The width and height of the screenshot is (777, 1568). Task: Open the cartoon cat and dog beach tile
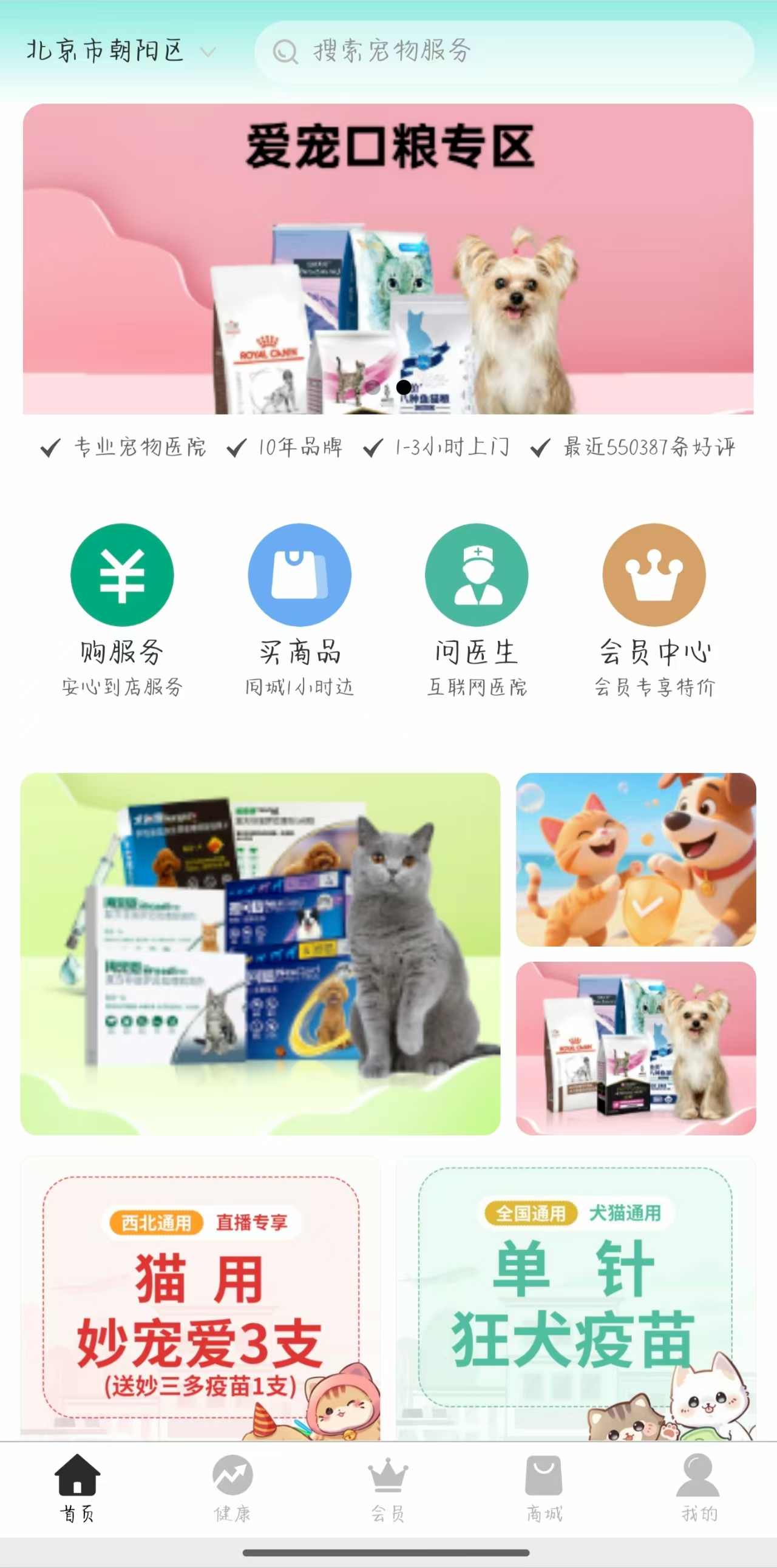click(x=636, y=859)
